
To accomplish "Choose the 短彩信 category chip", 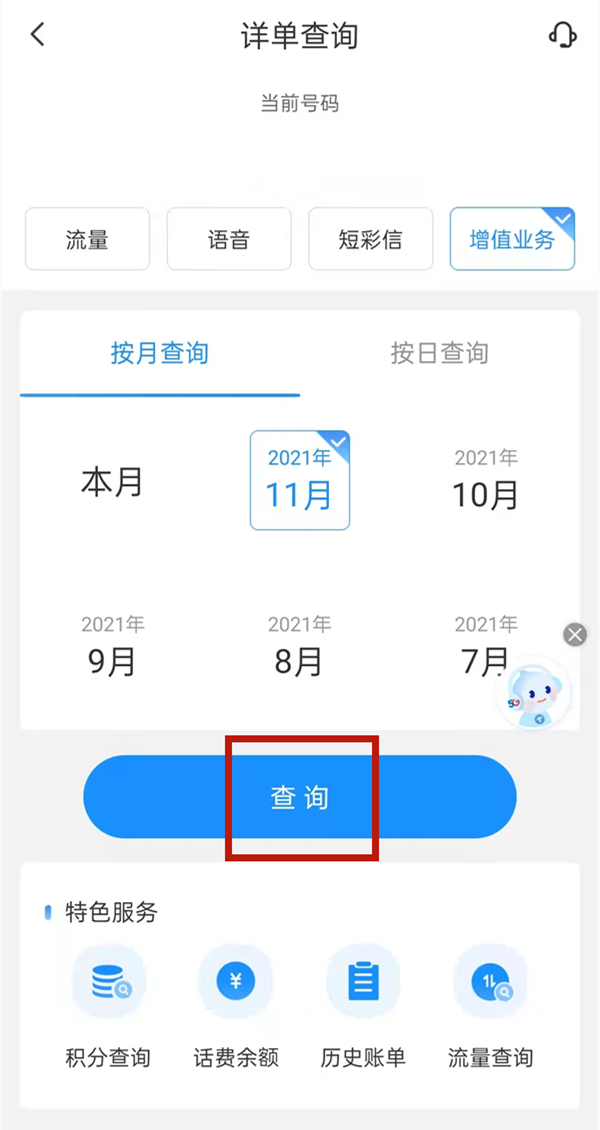I will 371,239.
